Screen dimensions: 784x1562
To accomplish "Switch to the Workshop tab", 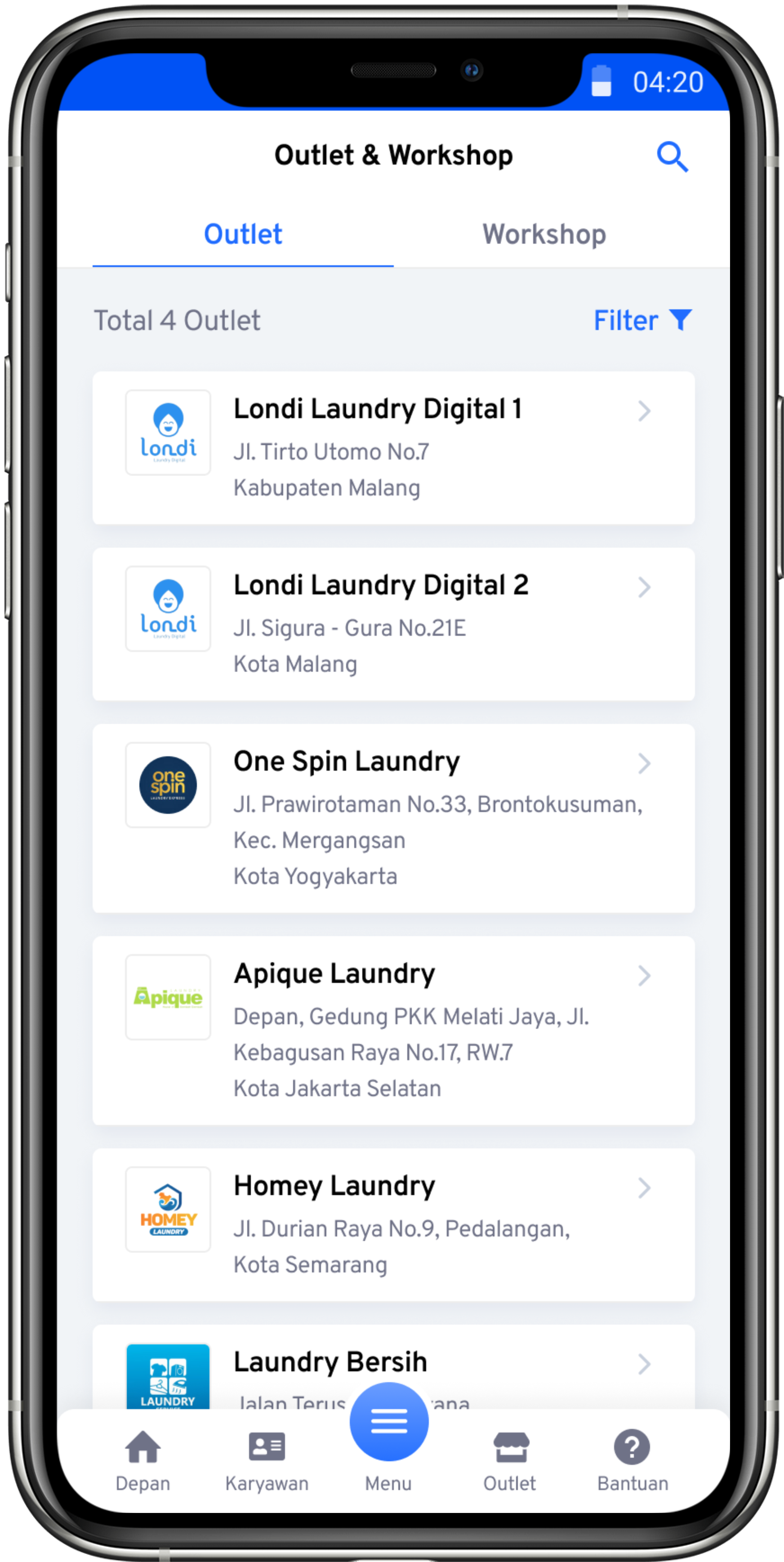I will (544, 235).
